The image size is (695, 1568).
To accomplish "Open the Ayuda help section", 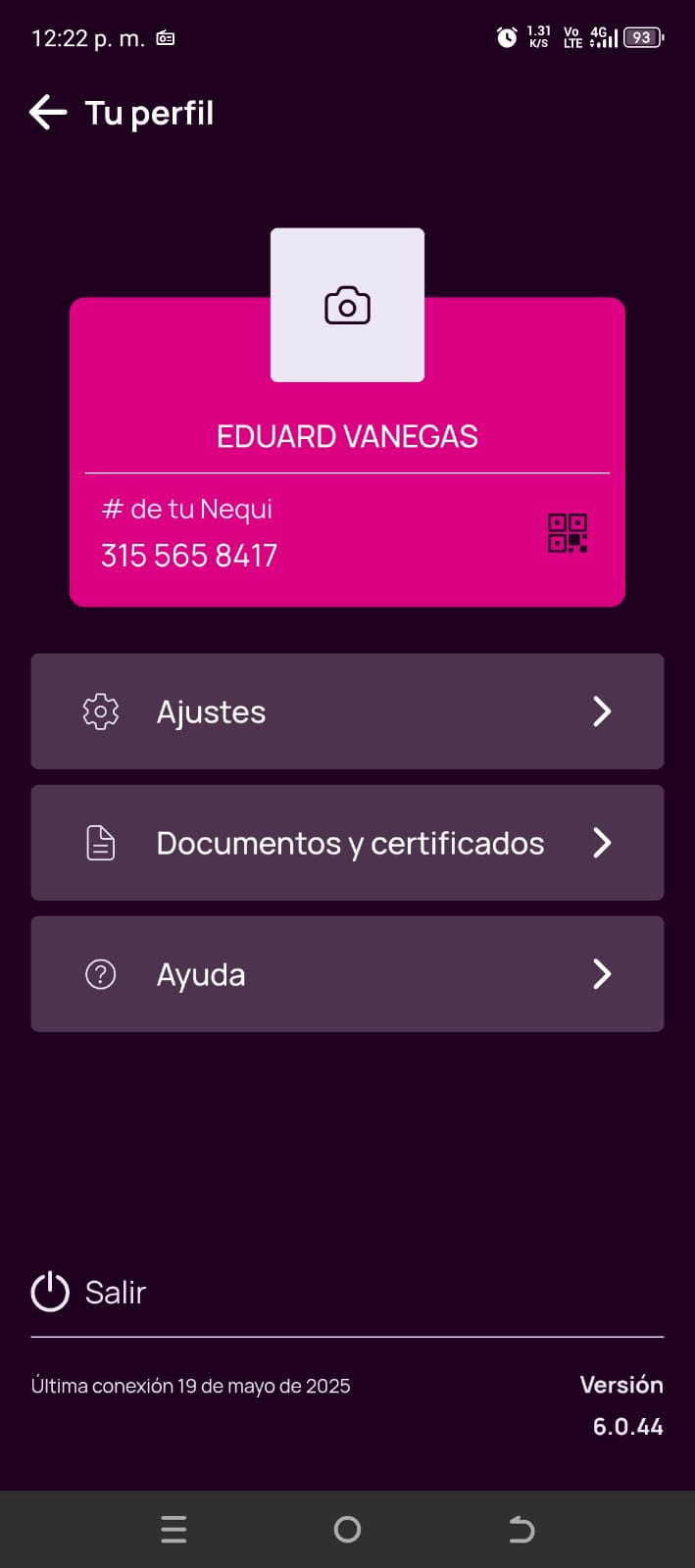I will tap(347, 974).
